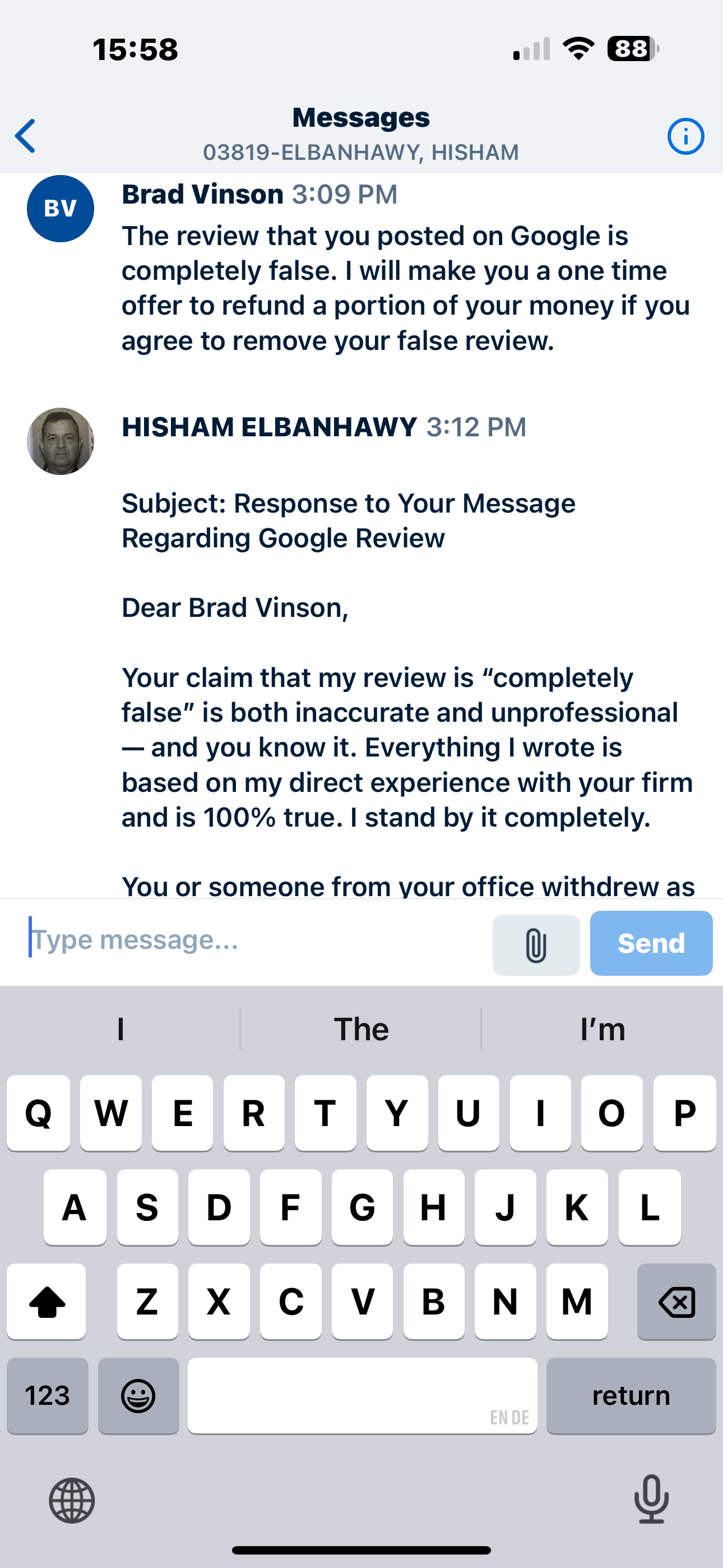
Task: Change keyboard language with the globe key
Action: click(72, 1500)
